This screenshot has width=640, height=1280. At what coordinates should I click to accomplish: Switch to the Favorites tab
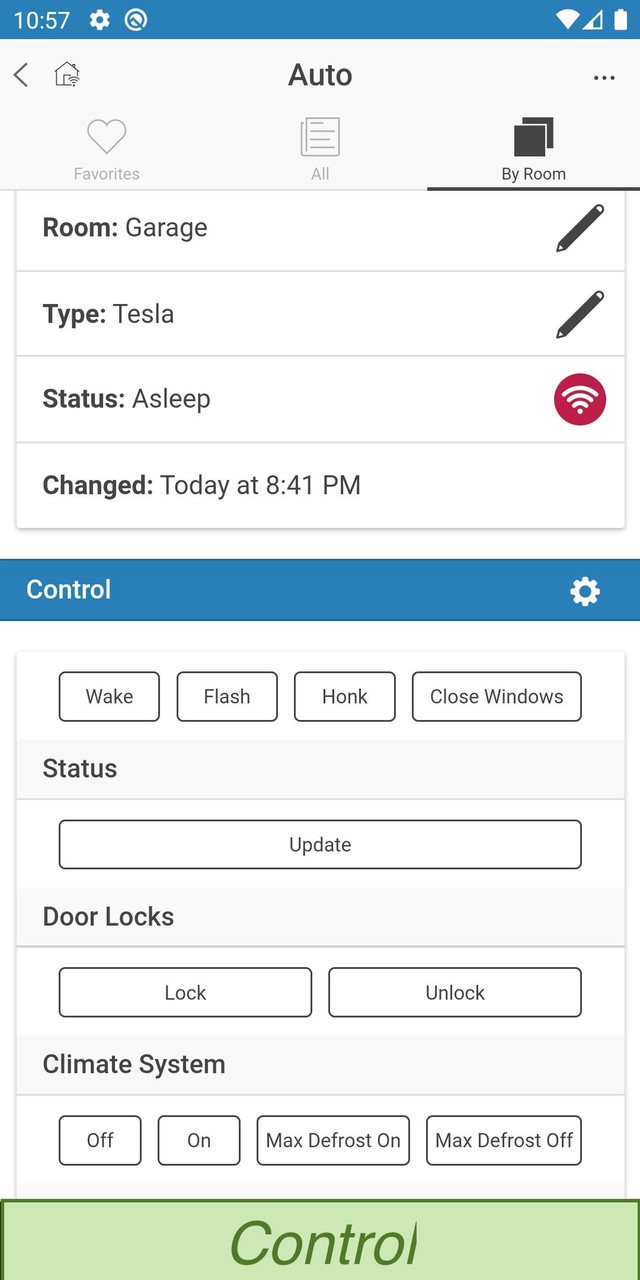pyautogui.click(x=106, y=150)
